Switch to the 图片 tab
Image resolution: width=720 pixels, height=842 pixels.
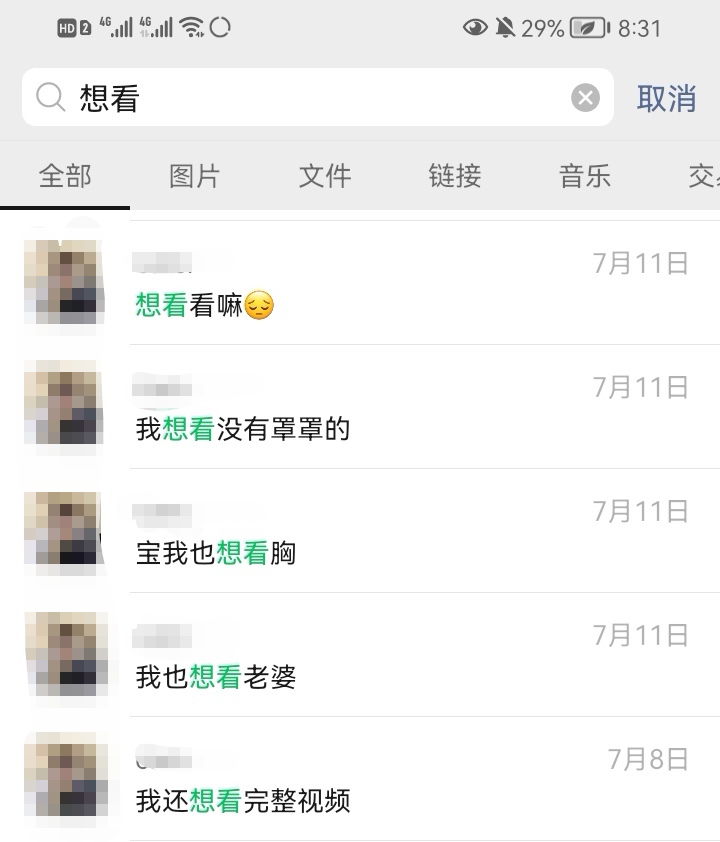pyautogui.click(x=195, y=177)
